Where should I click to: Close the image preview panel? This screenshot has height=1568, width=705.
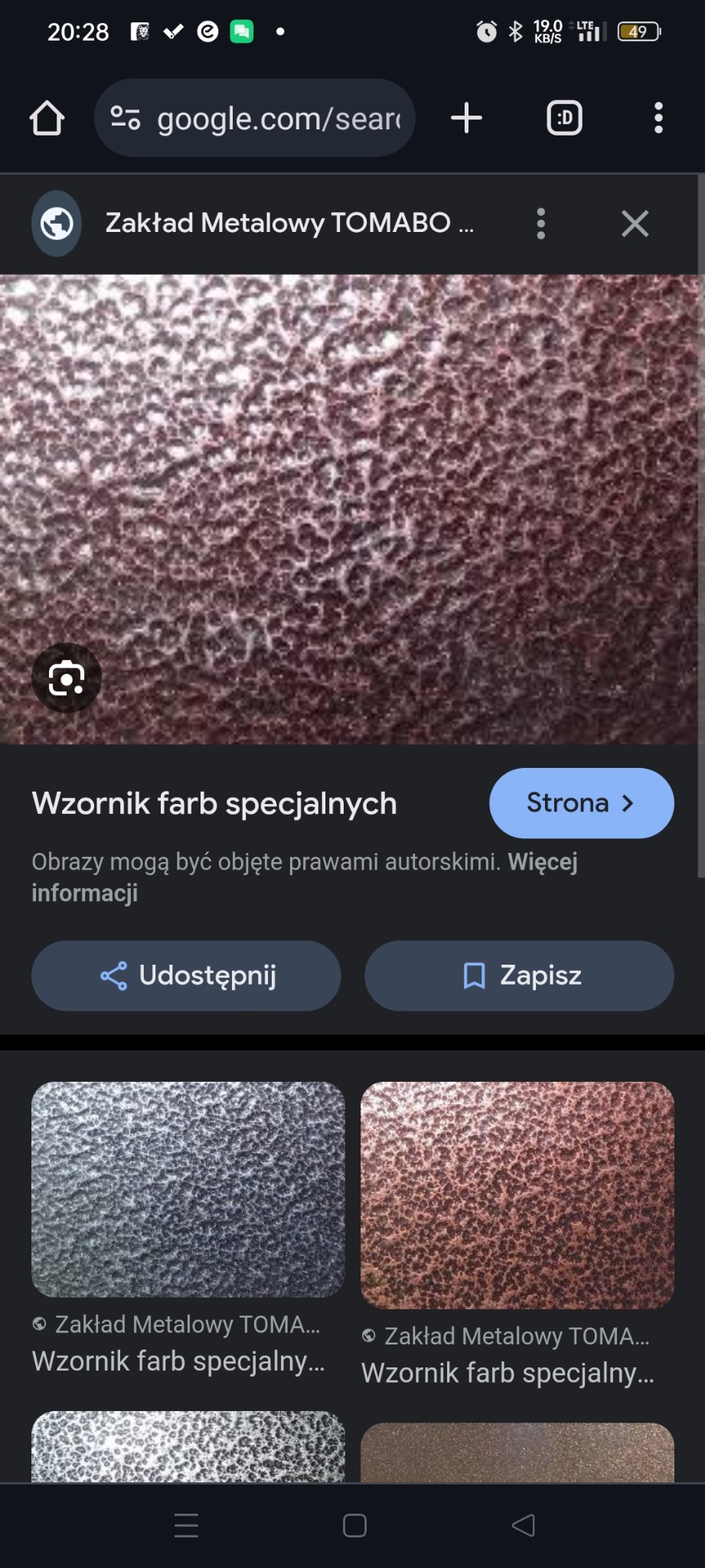coord(635,223)
